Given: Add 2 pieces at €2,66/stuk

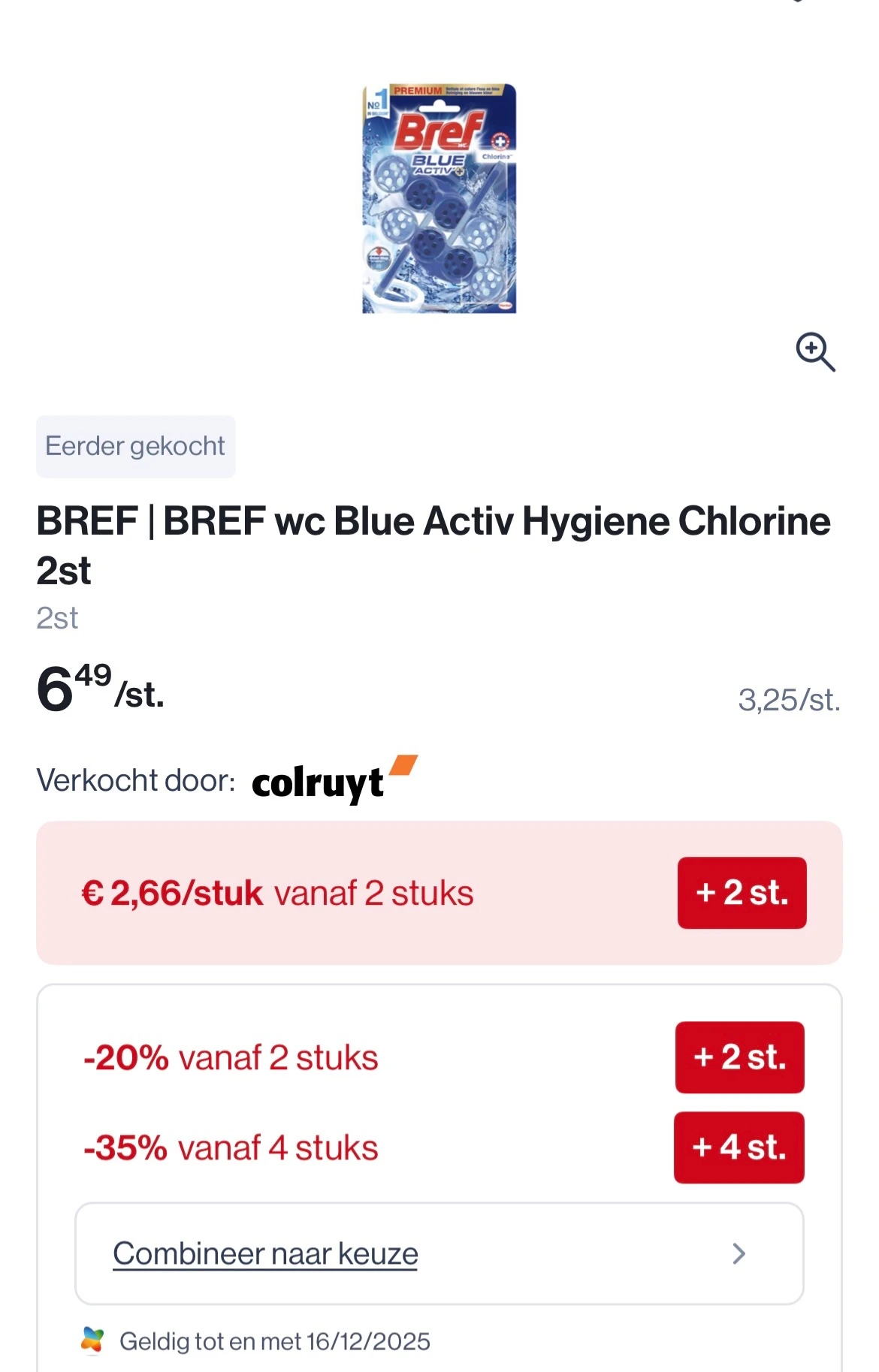Looking at the screenshot, I should click(742, 893).
